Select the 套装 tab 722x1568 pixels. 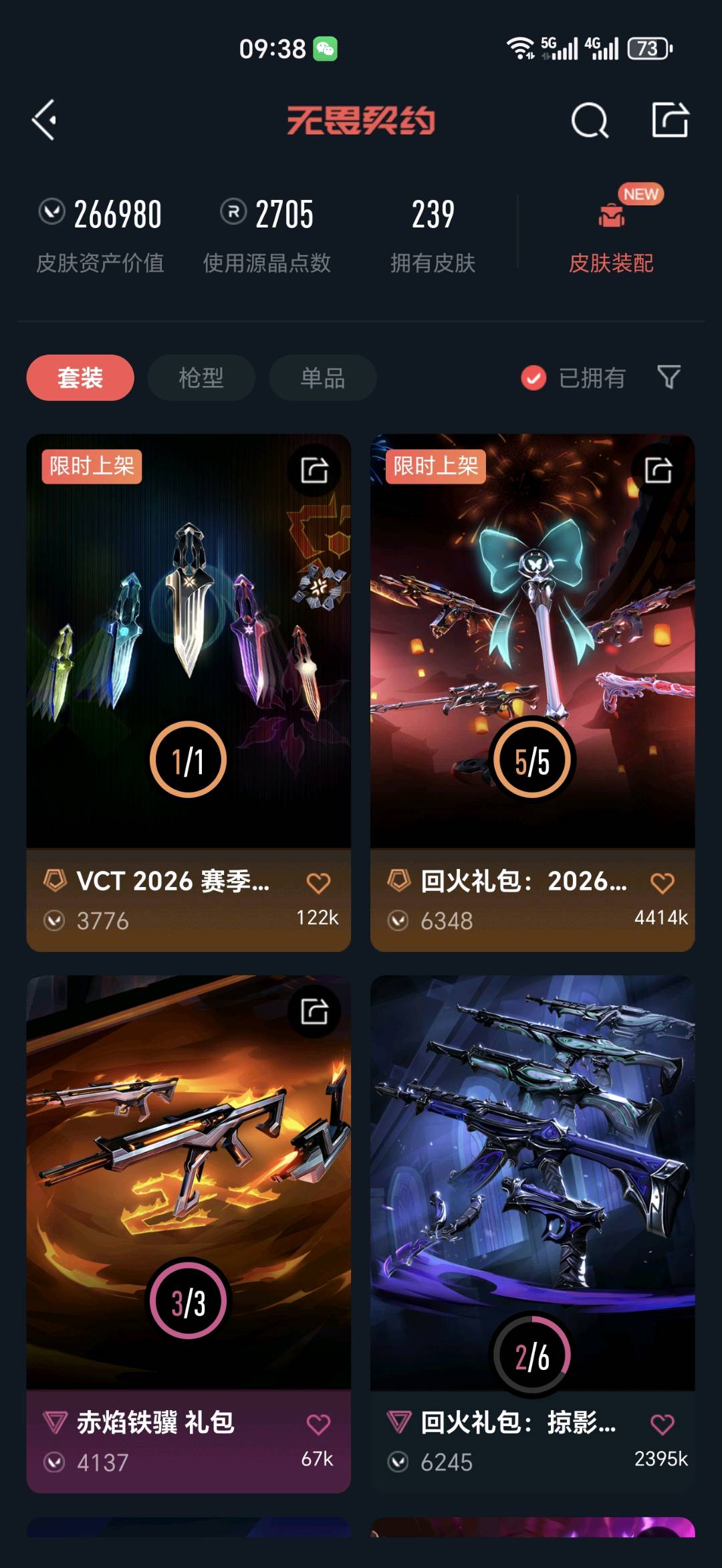[x=80, y=378]
